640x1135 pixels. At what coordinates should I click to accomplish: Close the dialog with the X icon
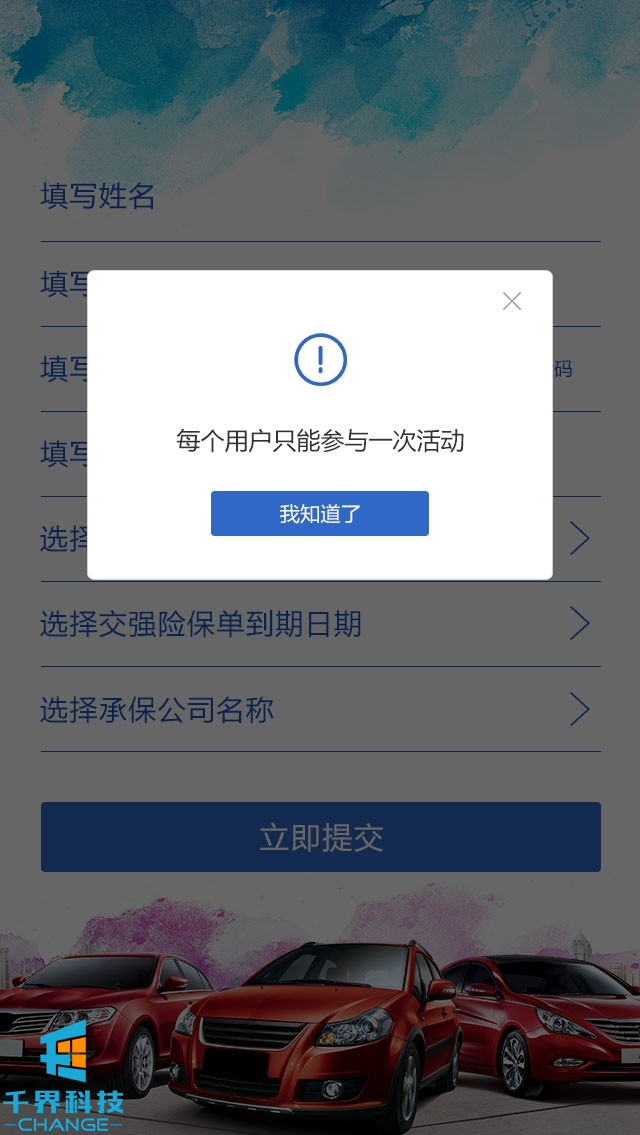[512, 301]
